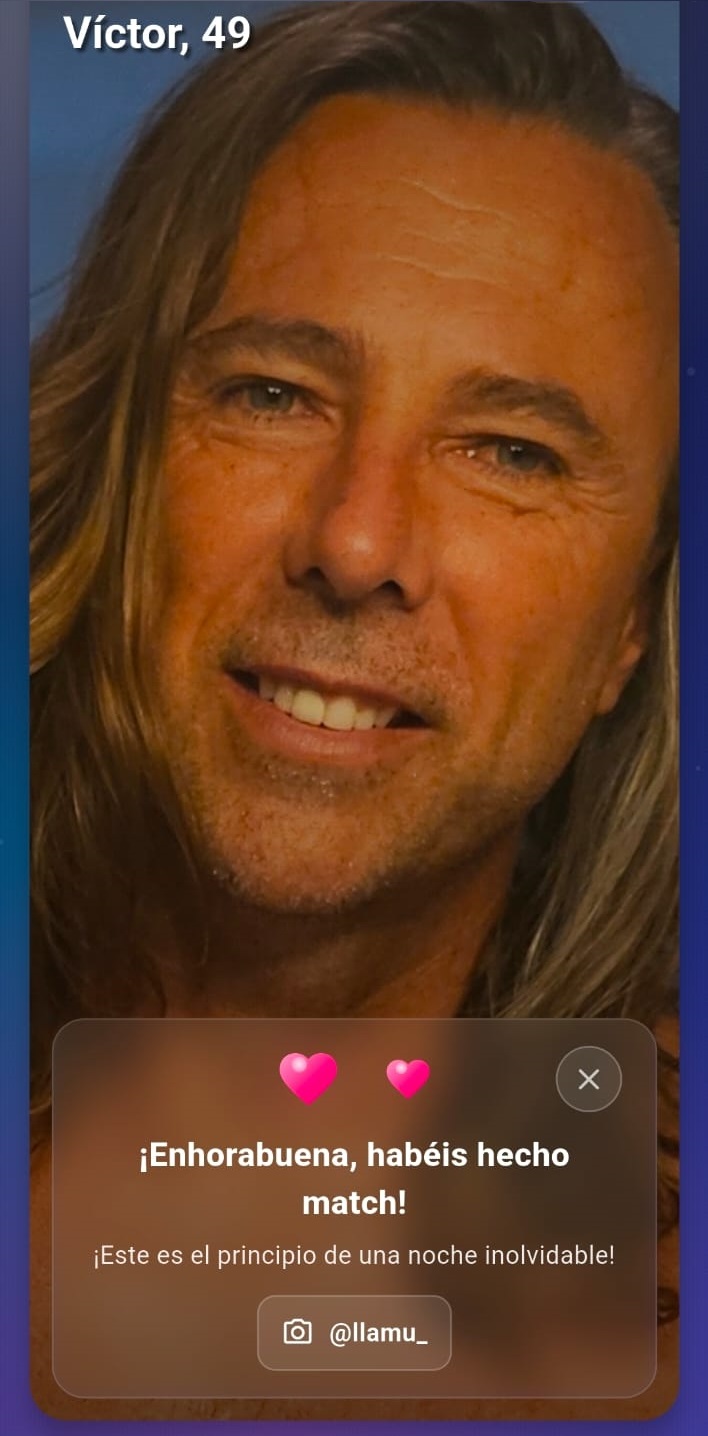The height and width of the screenshot is (1436, 708).
Task: Dismiss the match congratulations dialog
Action: coord(588,1079)
